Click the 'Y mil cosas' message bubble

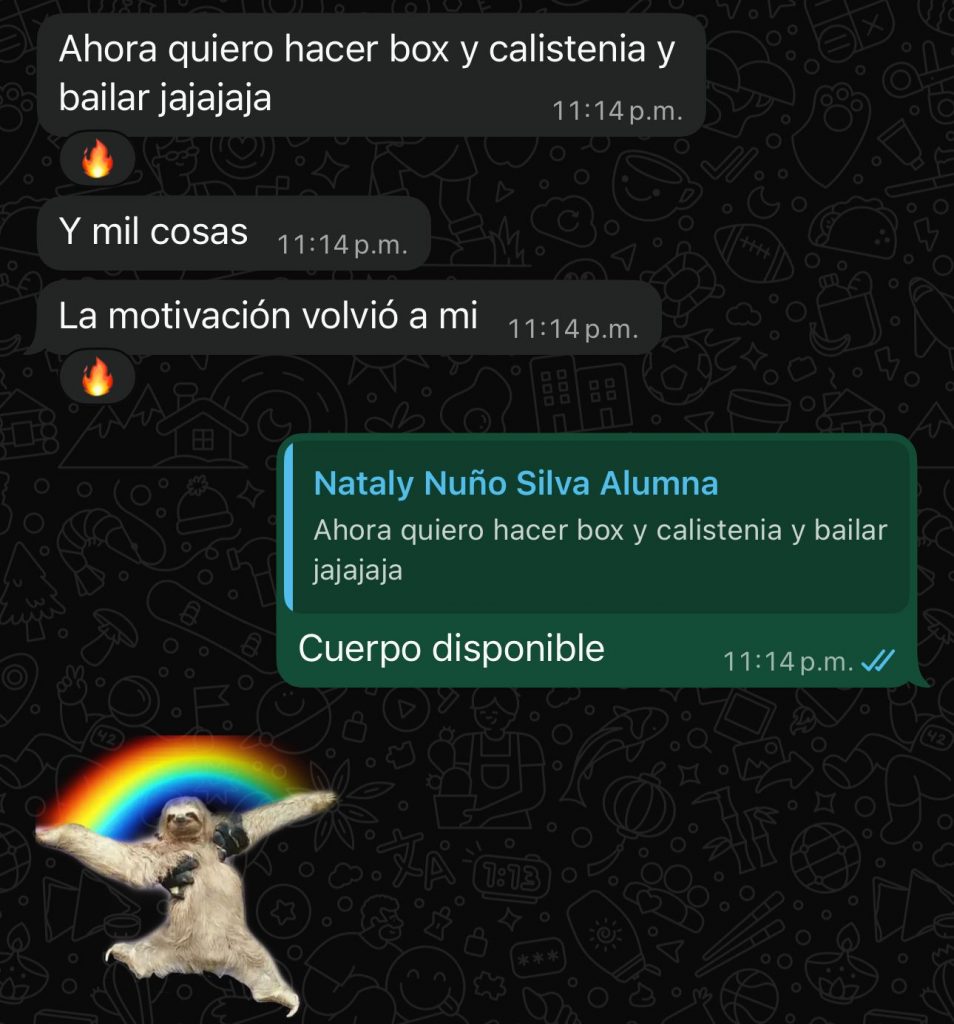click(x=160, y=230)
